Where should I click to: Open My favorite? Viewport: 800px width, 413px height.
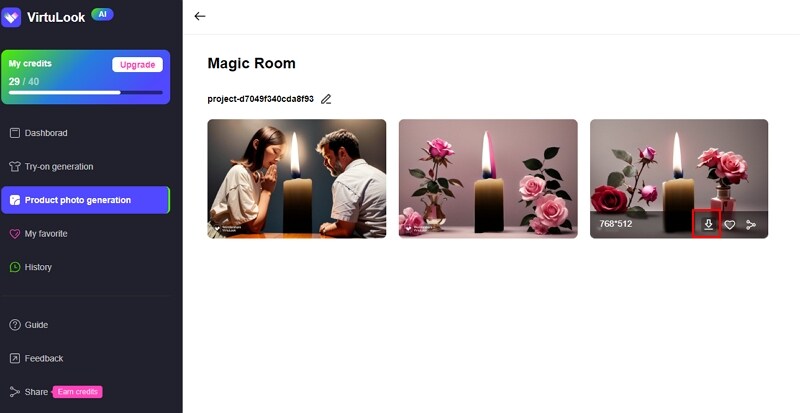tap(46, 234)
